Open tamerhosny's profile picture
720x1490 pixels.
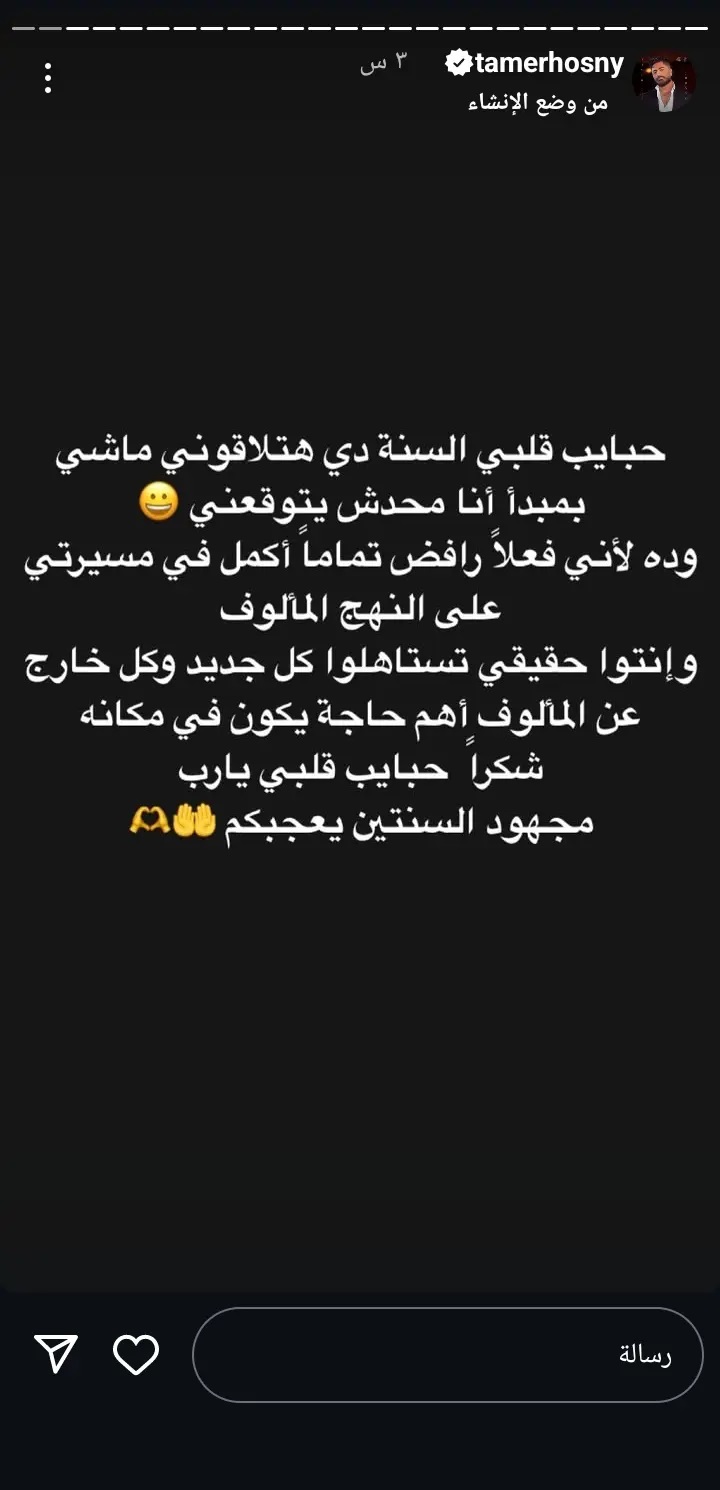click(x=663, y=81)
